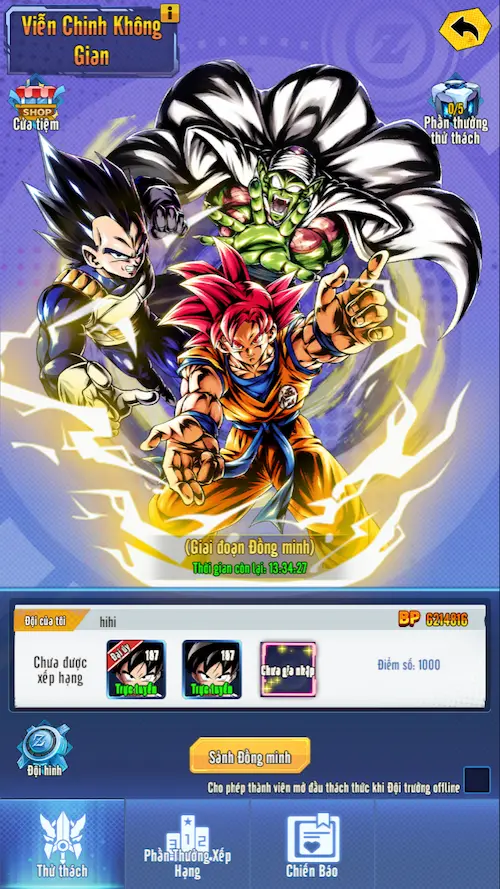The height and width of the screenshot is (889, 500).
Task: Check the allow-members-challenge-when-captain-offline box
Action: (x=477, y=780)
